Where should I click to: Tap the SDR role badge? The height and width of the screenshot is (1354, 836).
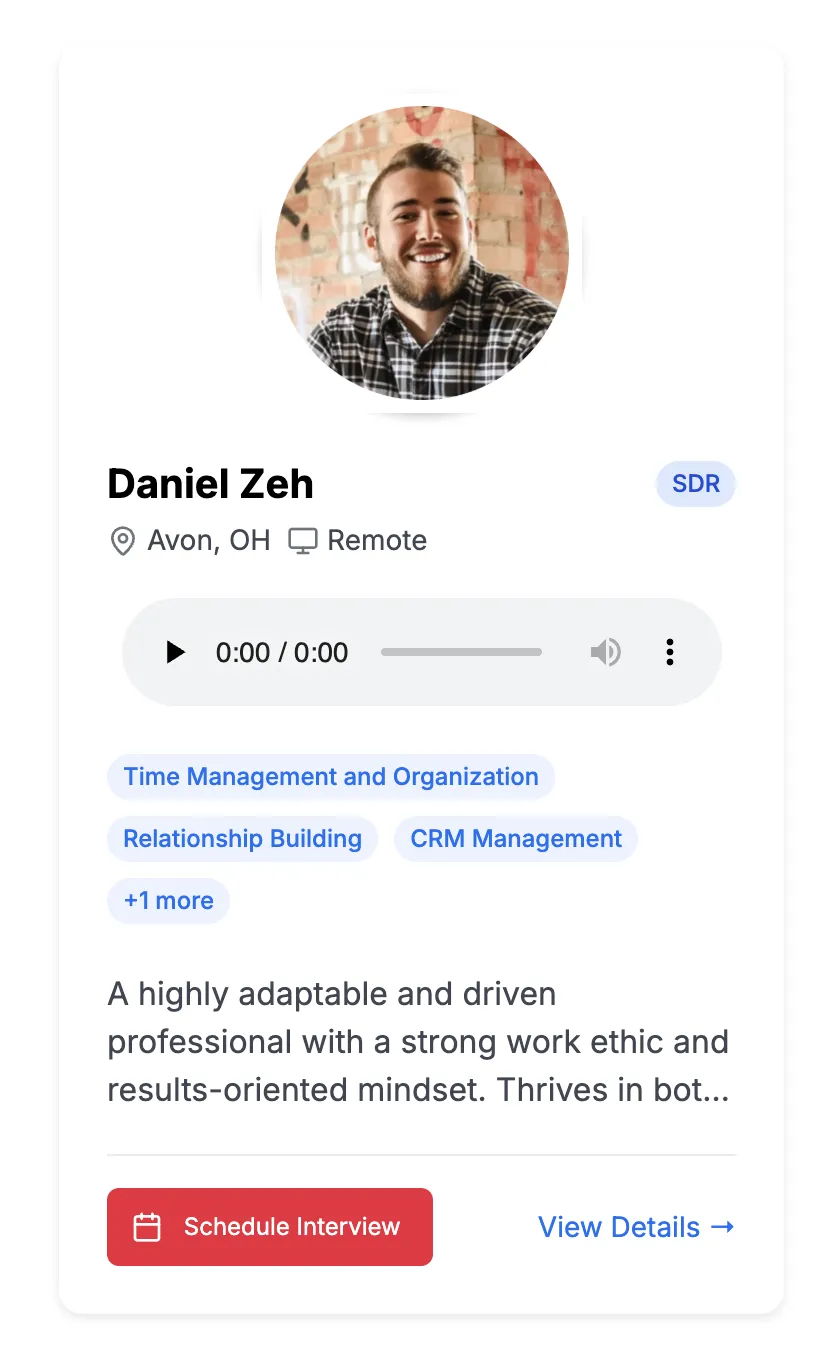(696, 484)
